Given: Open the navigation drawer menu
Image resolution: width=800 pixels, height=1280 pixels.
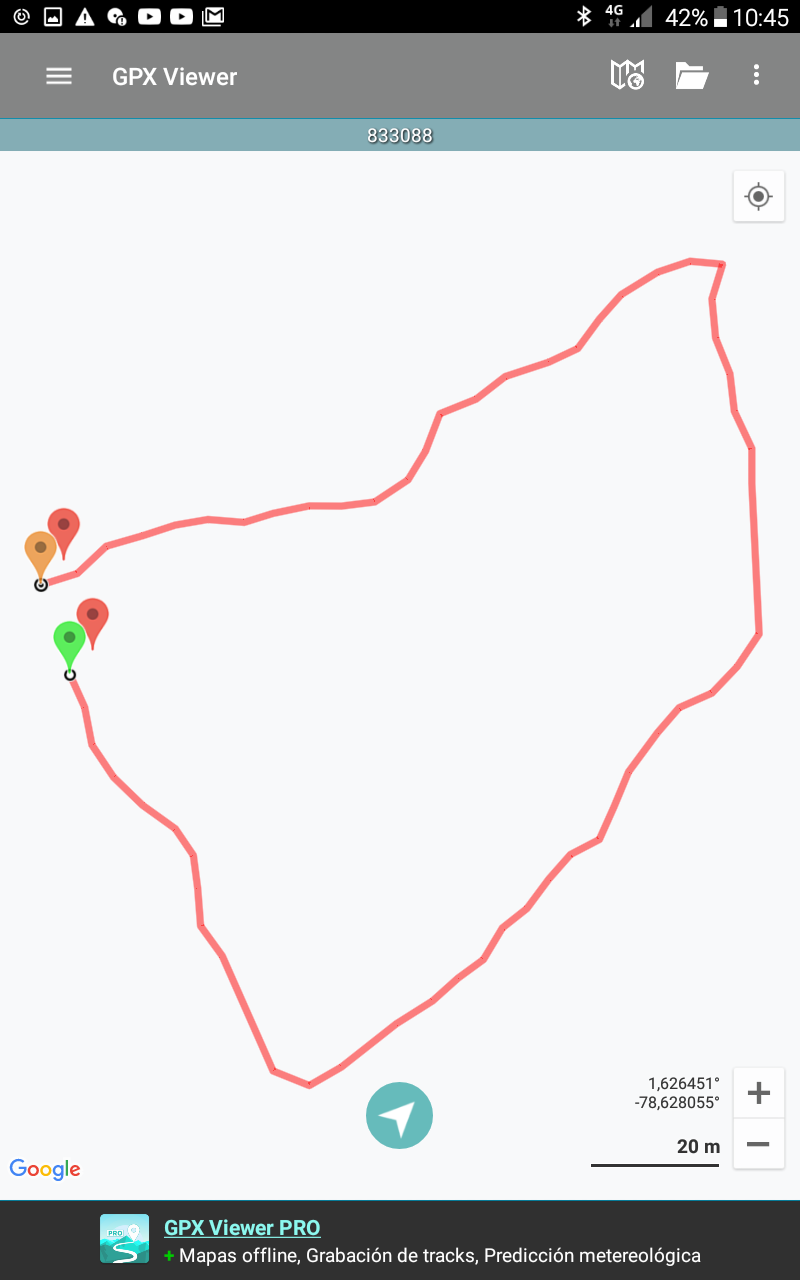Looking at the screenshot, I should [59, 76].
